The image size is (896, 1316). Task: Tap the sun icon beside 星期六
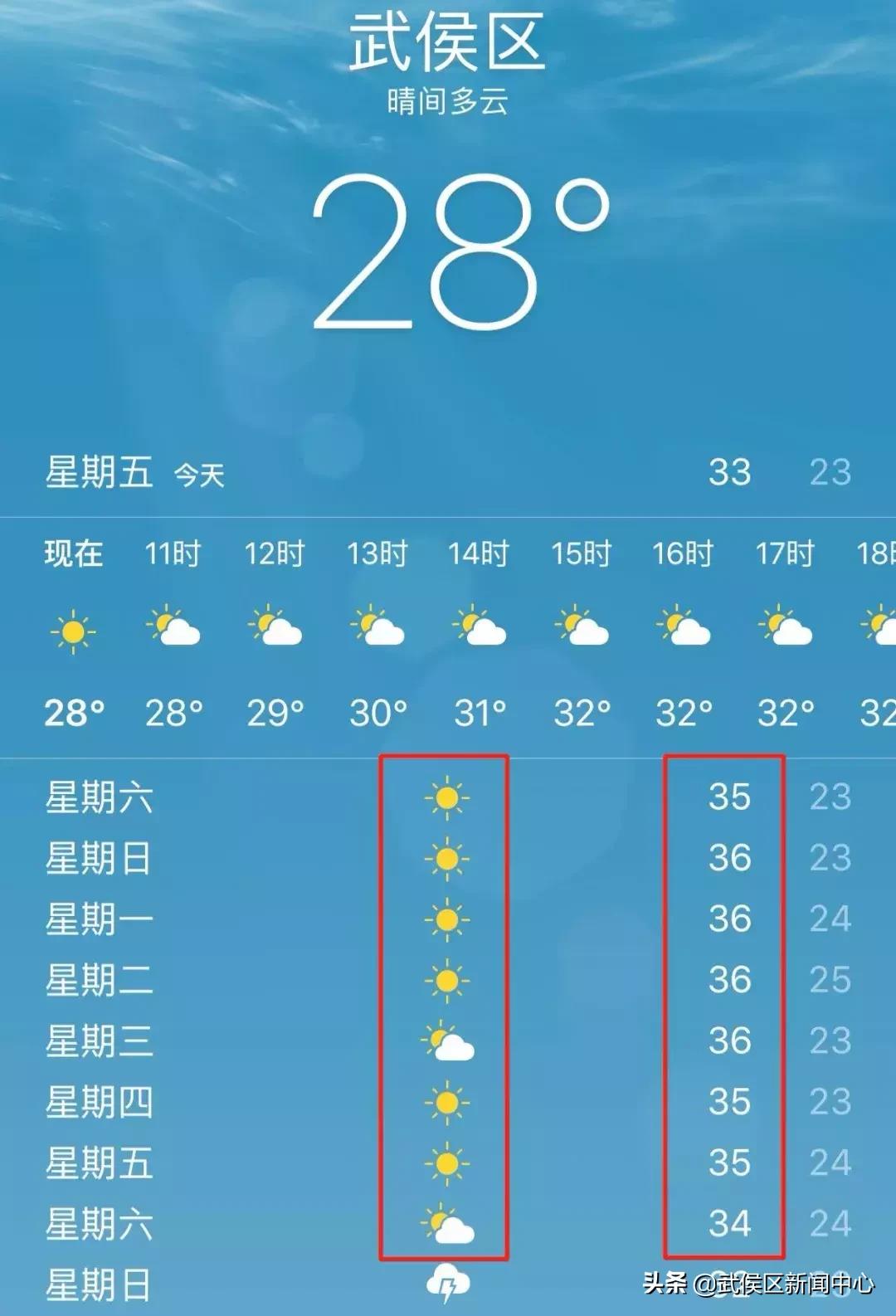pyautogui.click(x=448, y=797)
